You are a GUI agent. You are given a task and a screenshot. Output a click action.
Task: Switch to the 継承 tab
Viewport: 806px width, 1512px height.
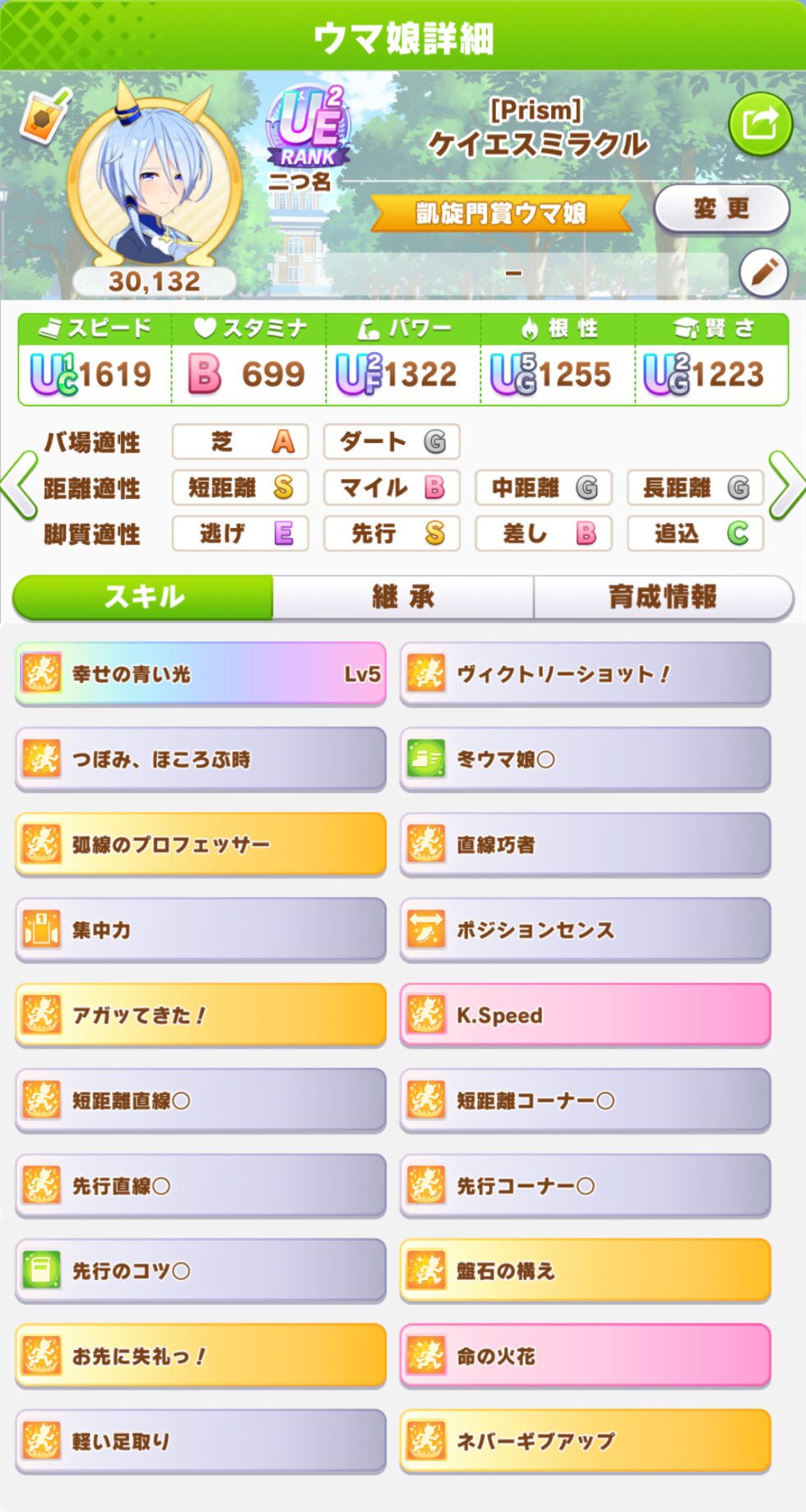[403, 597]
